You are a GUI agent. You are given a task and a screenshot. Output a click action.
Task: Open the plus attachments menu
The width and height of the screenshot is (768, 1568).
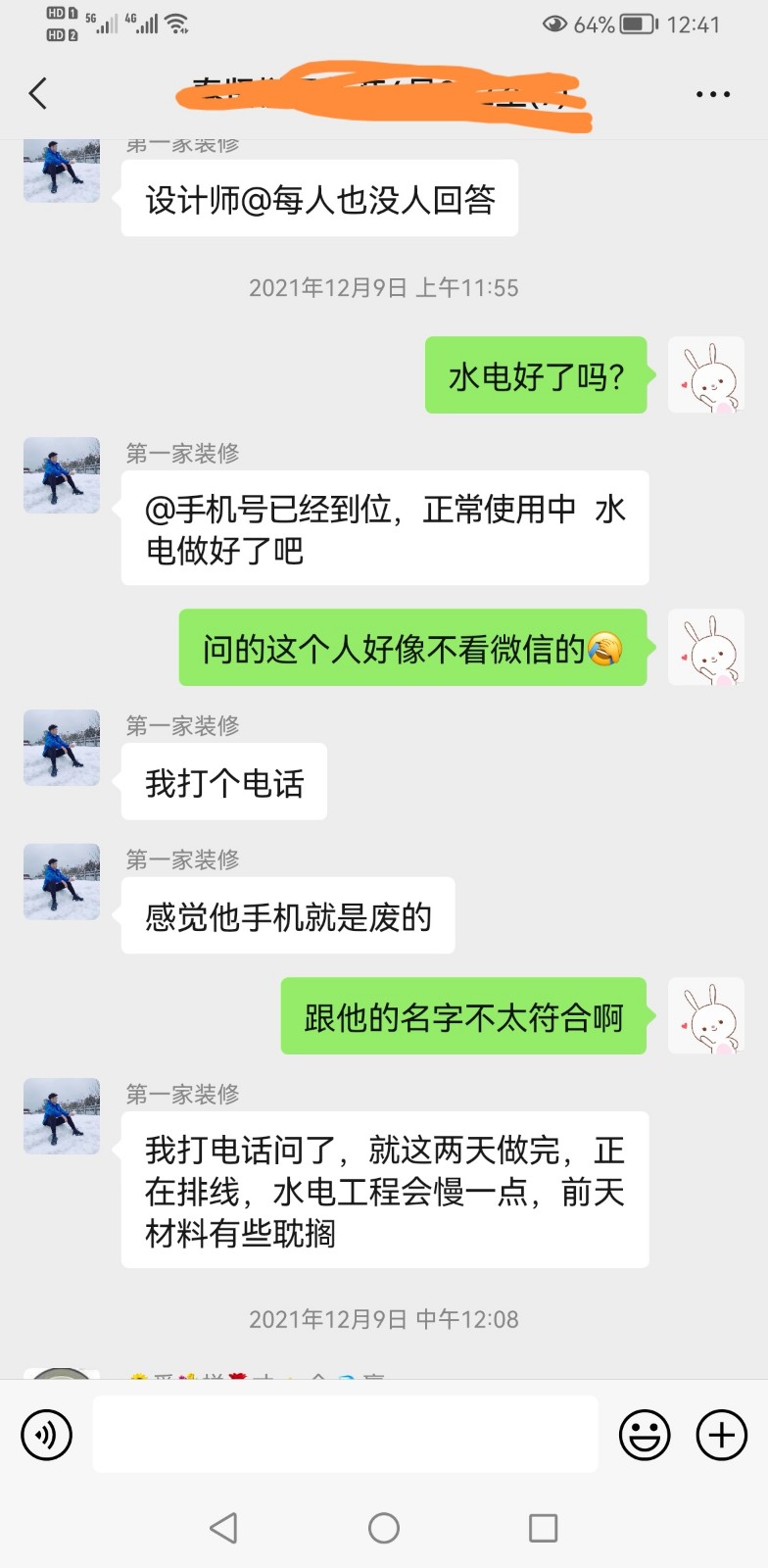click(721, 1435)
